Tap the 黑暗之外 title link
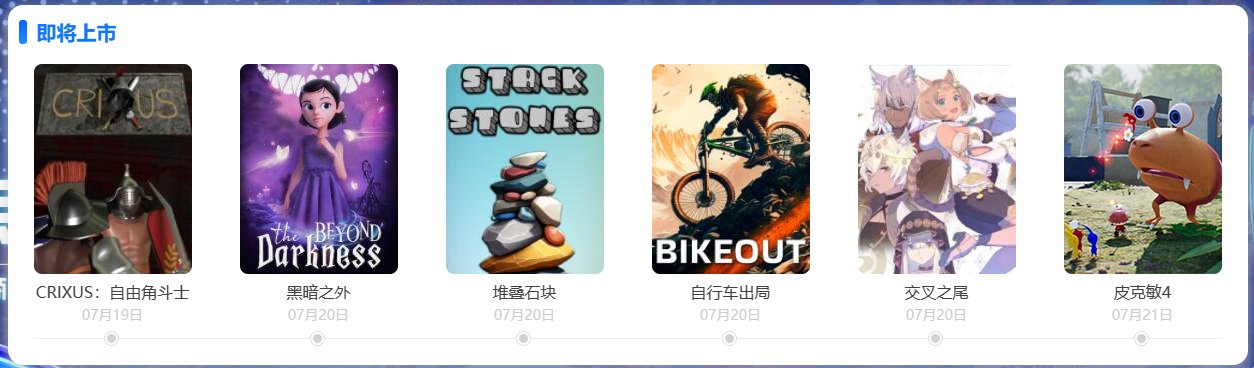The height and width of the screenshot is (368, 1254). click(319, 293)
